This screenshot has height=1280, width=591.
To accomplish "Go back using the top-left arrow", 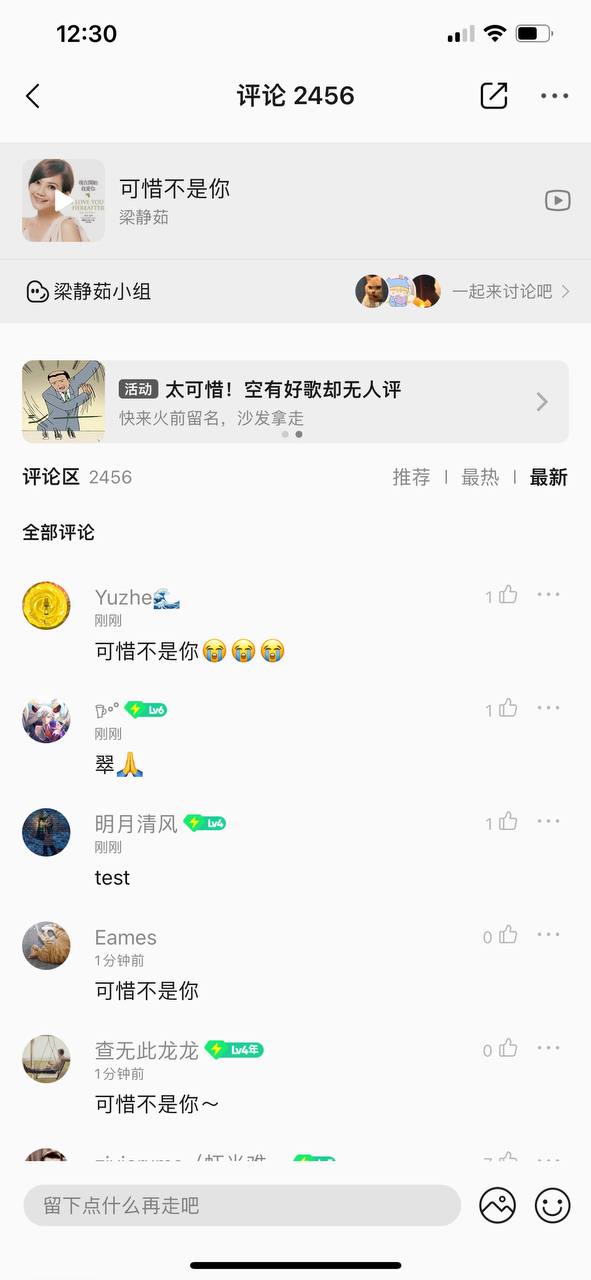I will 33,96.
